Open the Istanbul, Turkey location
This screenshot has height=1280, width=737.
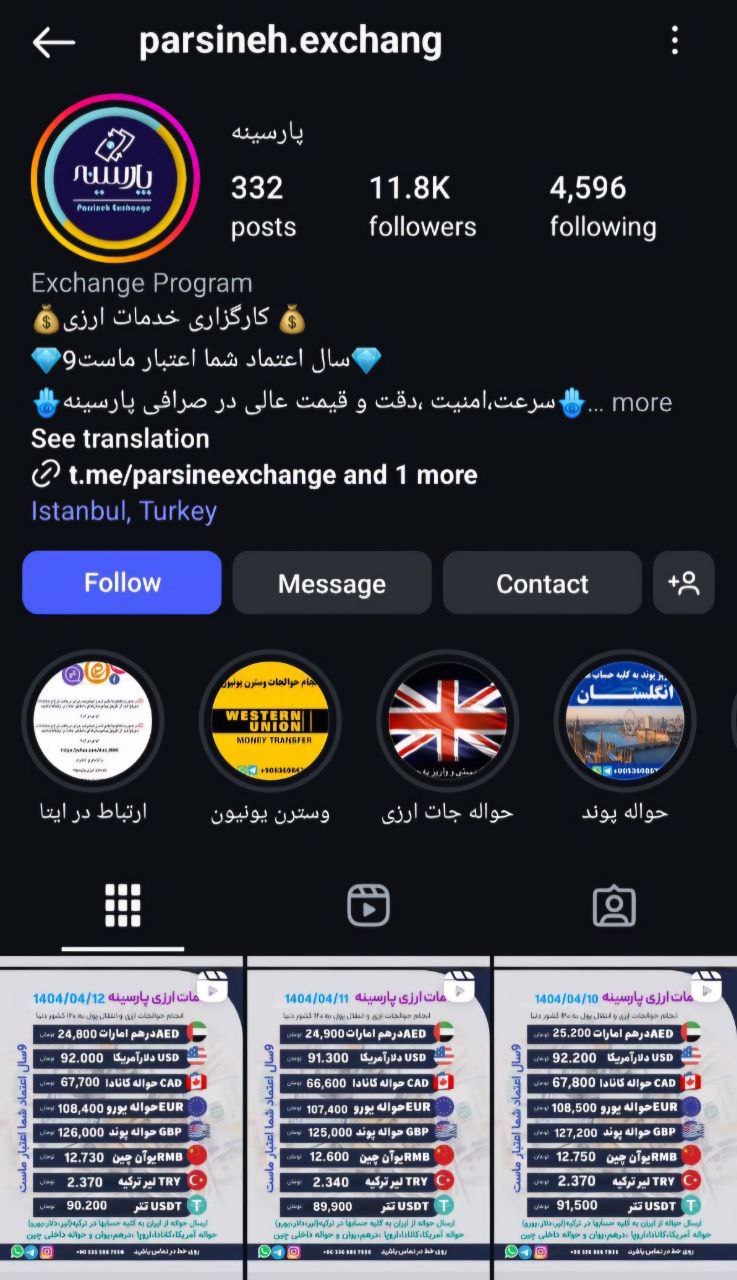tap(124, 511)
